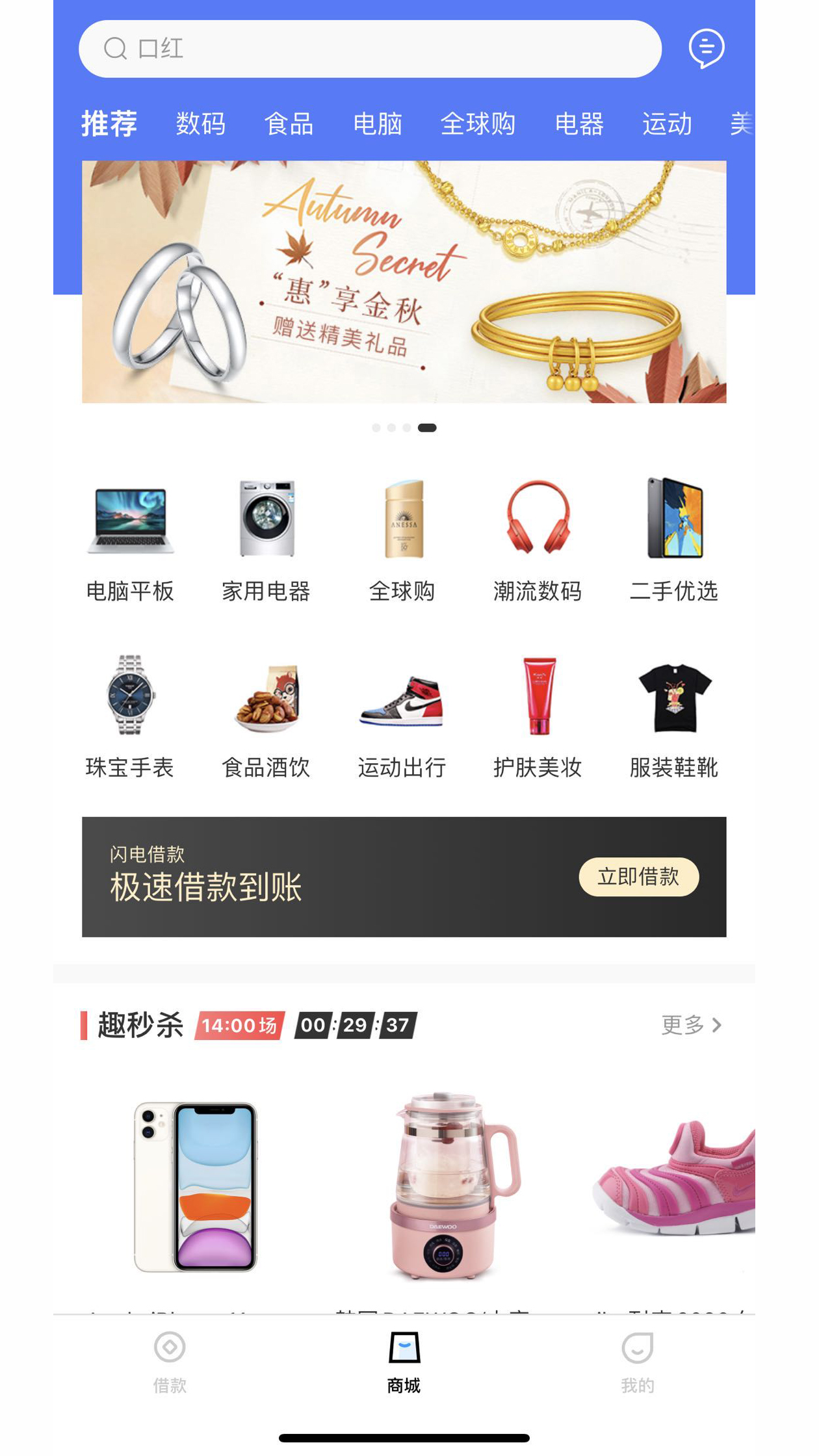Tap the 立即借款 button

pos(638,877)
